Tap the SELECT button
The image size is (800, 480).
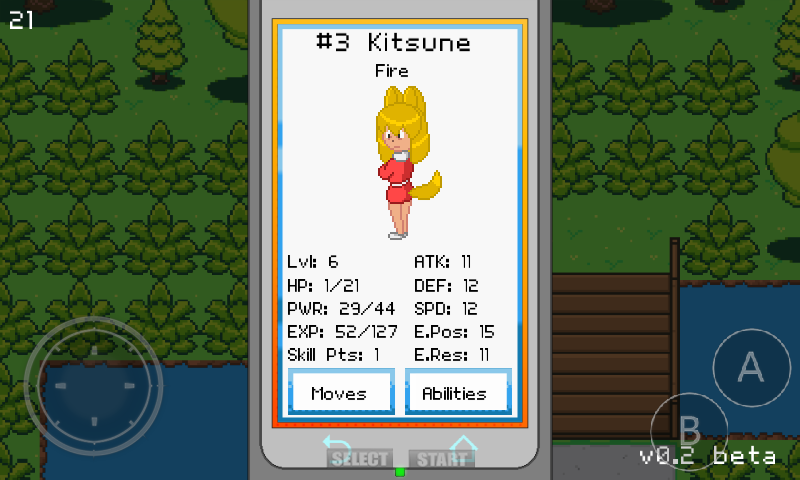pyautogui.click(x=358, y=457)
